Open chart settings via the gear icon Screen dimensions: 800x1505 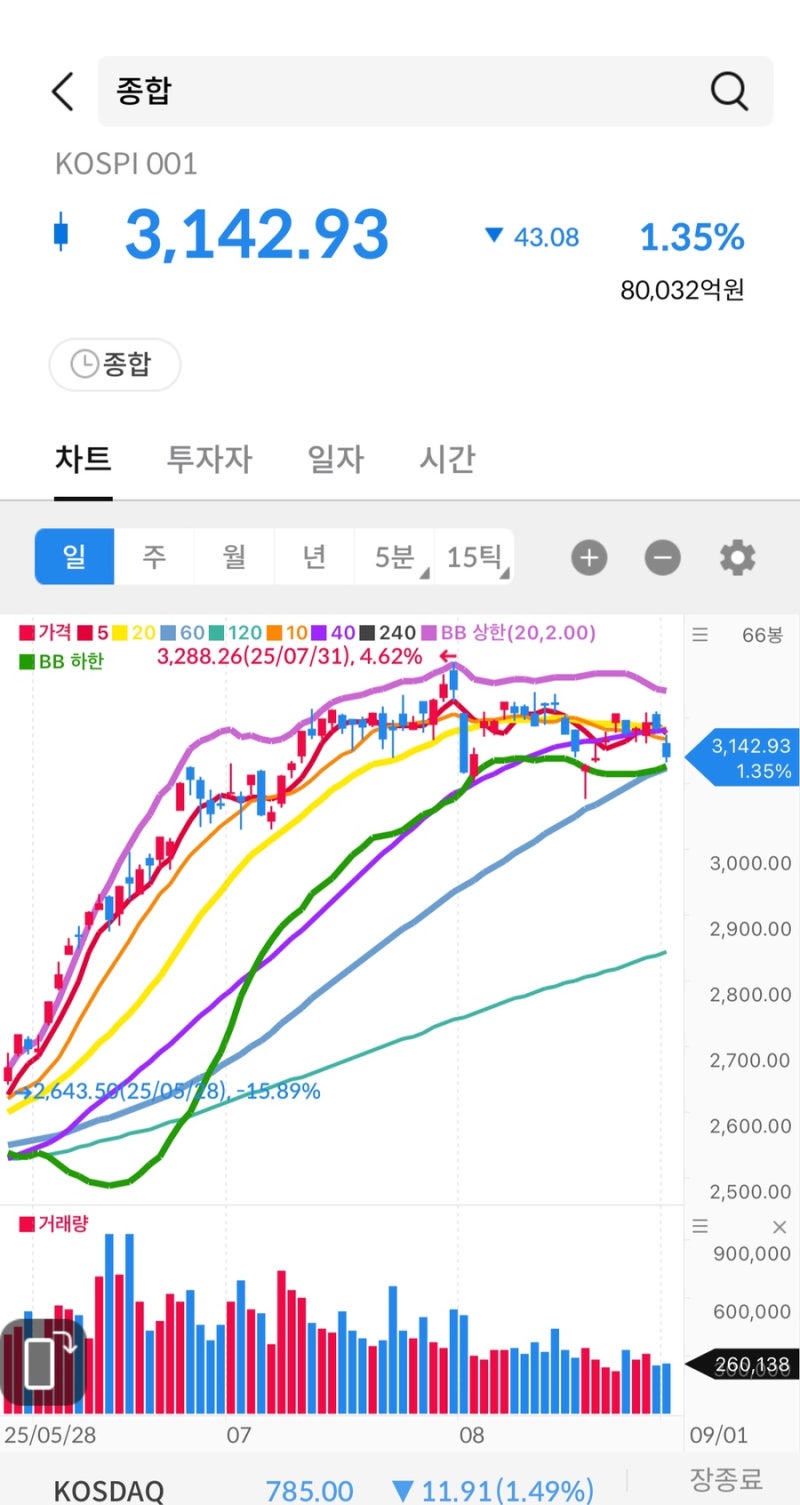click(737, 557)
